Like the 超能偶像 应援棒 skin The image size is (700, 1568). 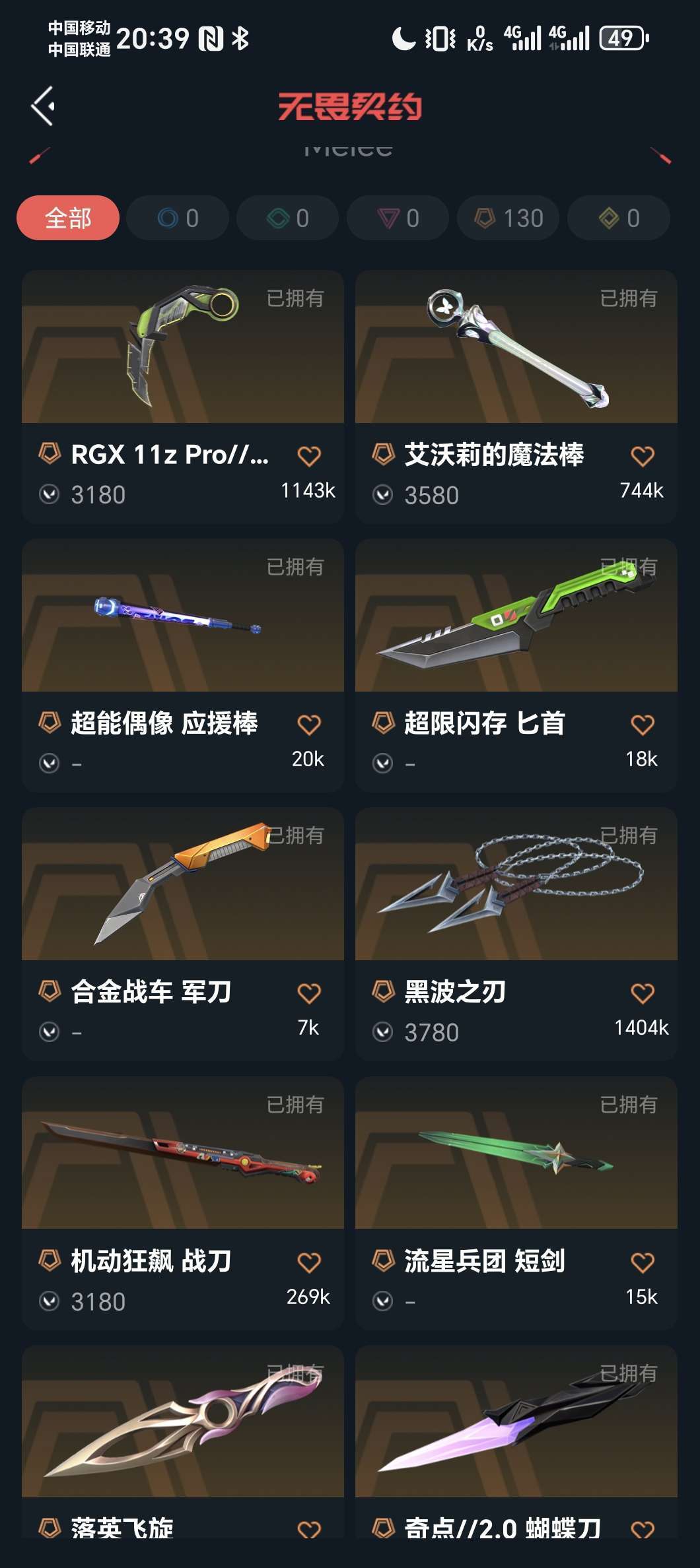(x=309, y=725)
